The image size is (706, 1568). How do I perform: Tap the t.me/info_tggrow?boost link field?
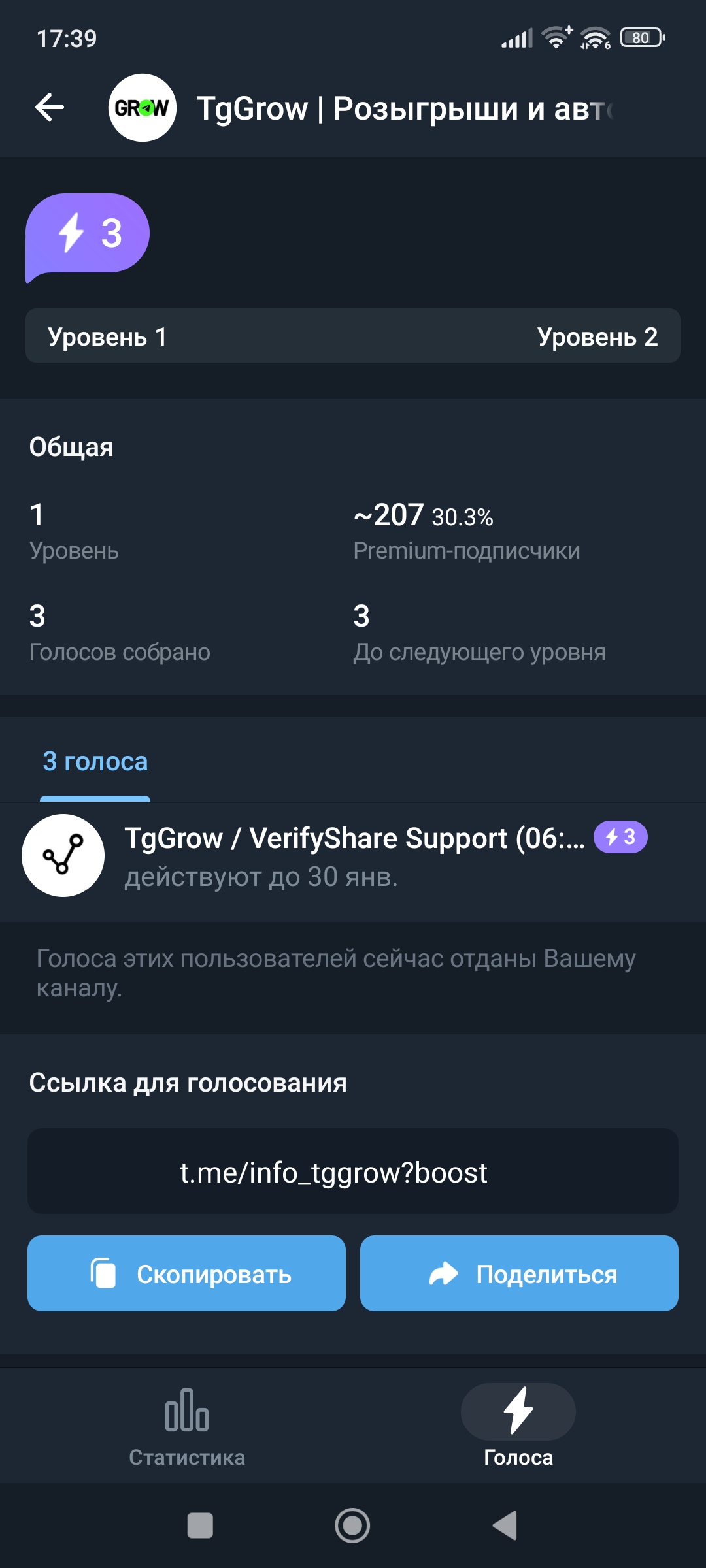tap(353, 1171)
